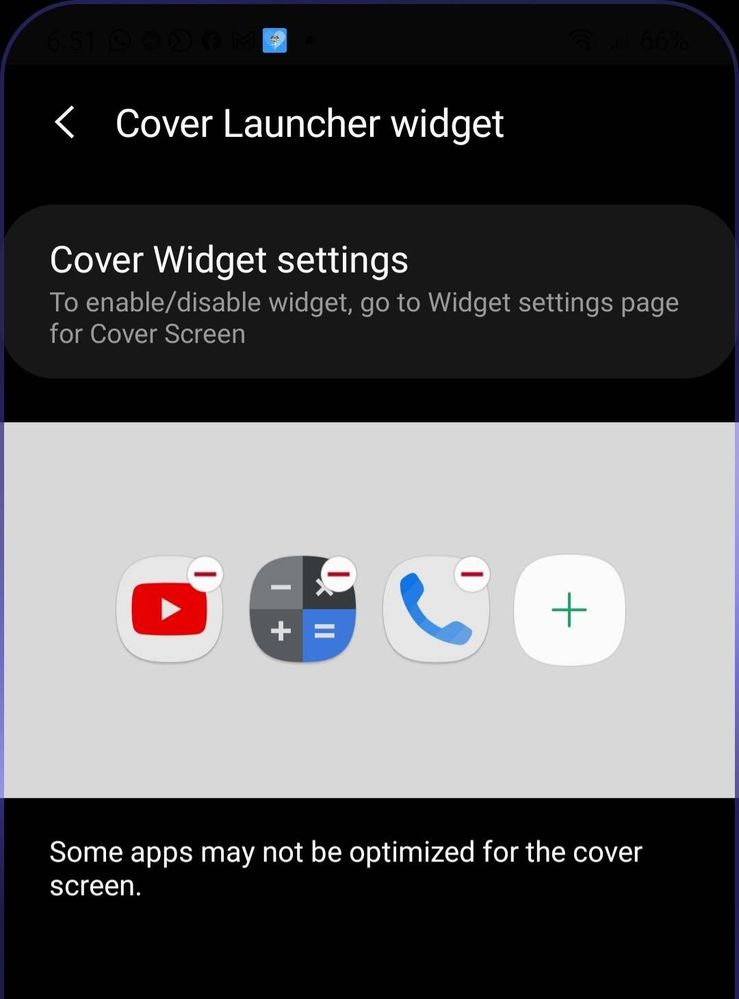Remove YouTube from the launcher
The width and height of the screenshot is (739, 999).
pyautogui.click(x=207, y=574)
